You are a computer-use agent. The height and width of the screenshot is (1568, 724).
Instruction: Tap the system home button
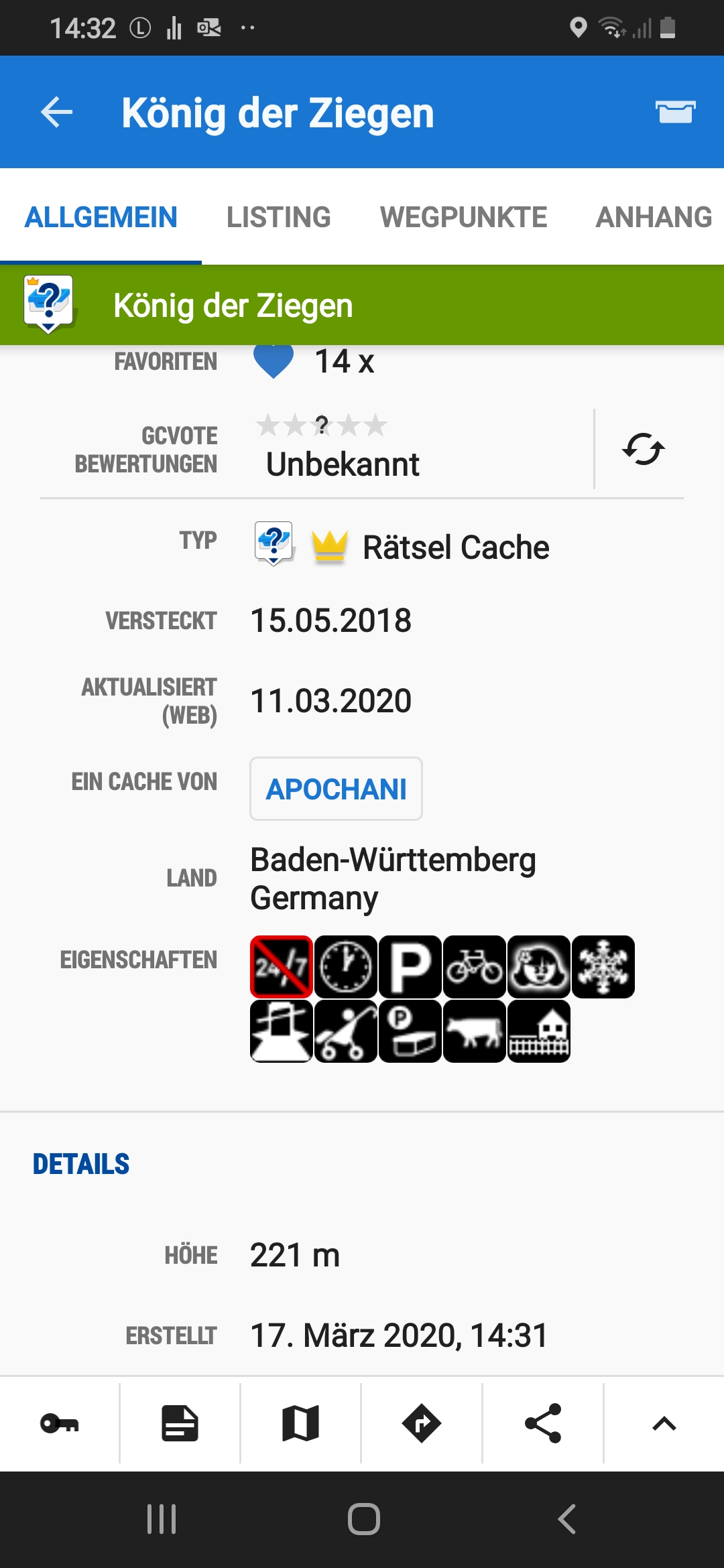point(363,1519)
